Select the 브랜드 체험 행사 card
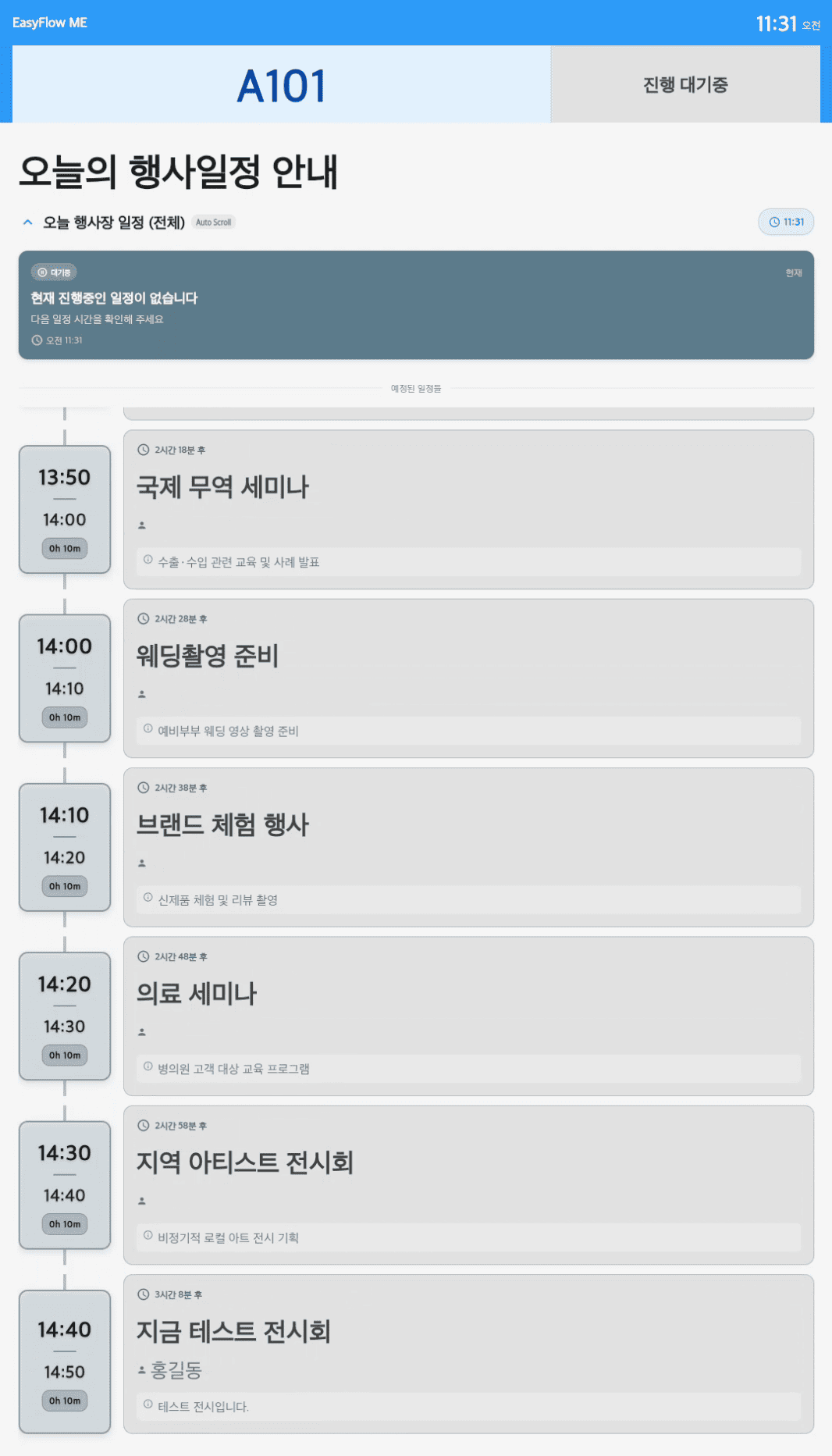 [x=468, y=847]
